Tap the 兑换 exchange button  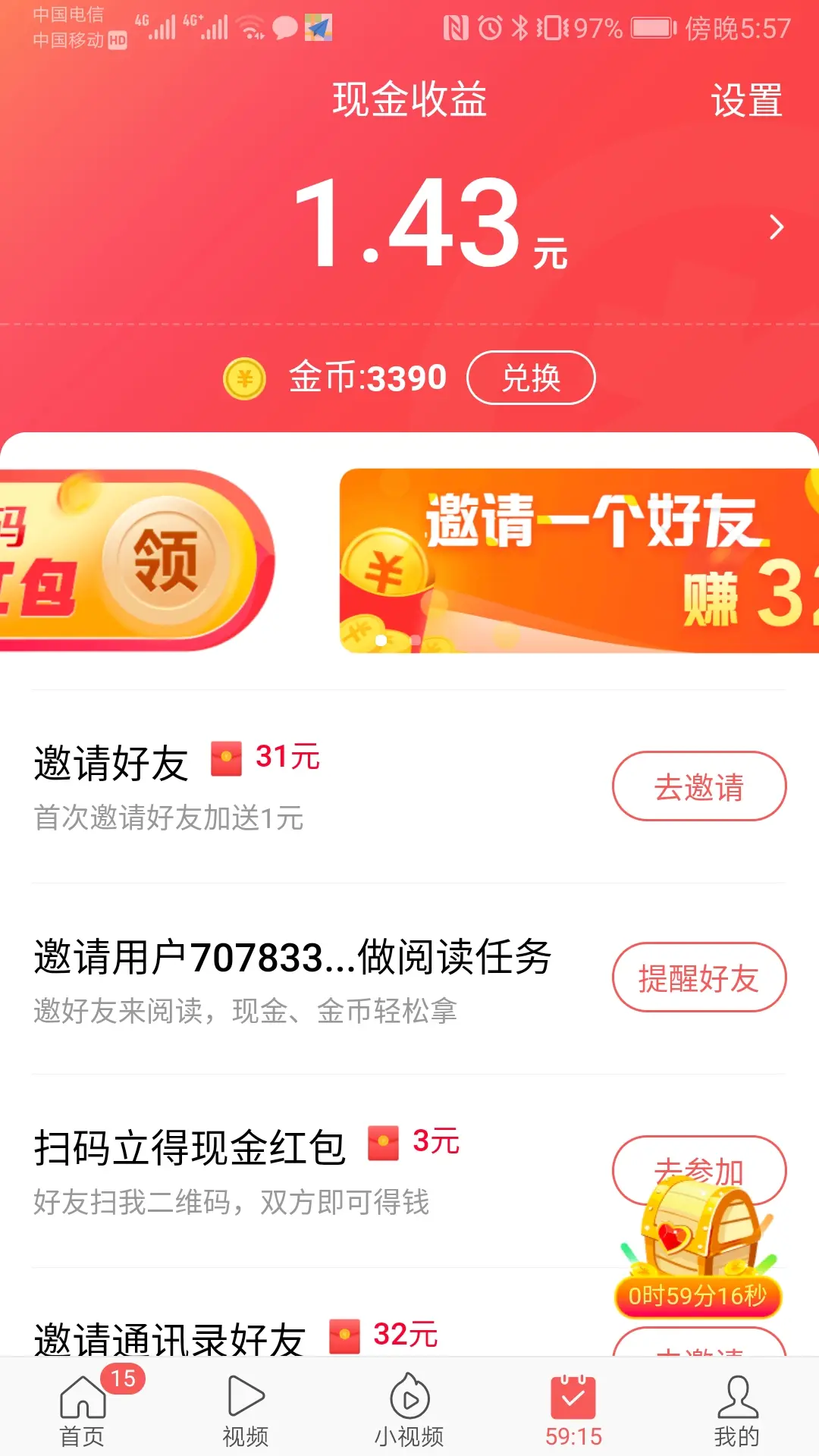pyautogui.click(x=531, y=377)
